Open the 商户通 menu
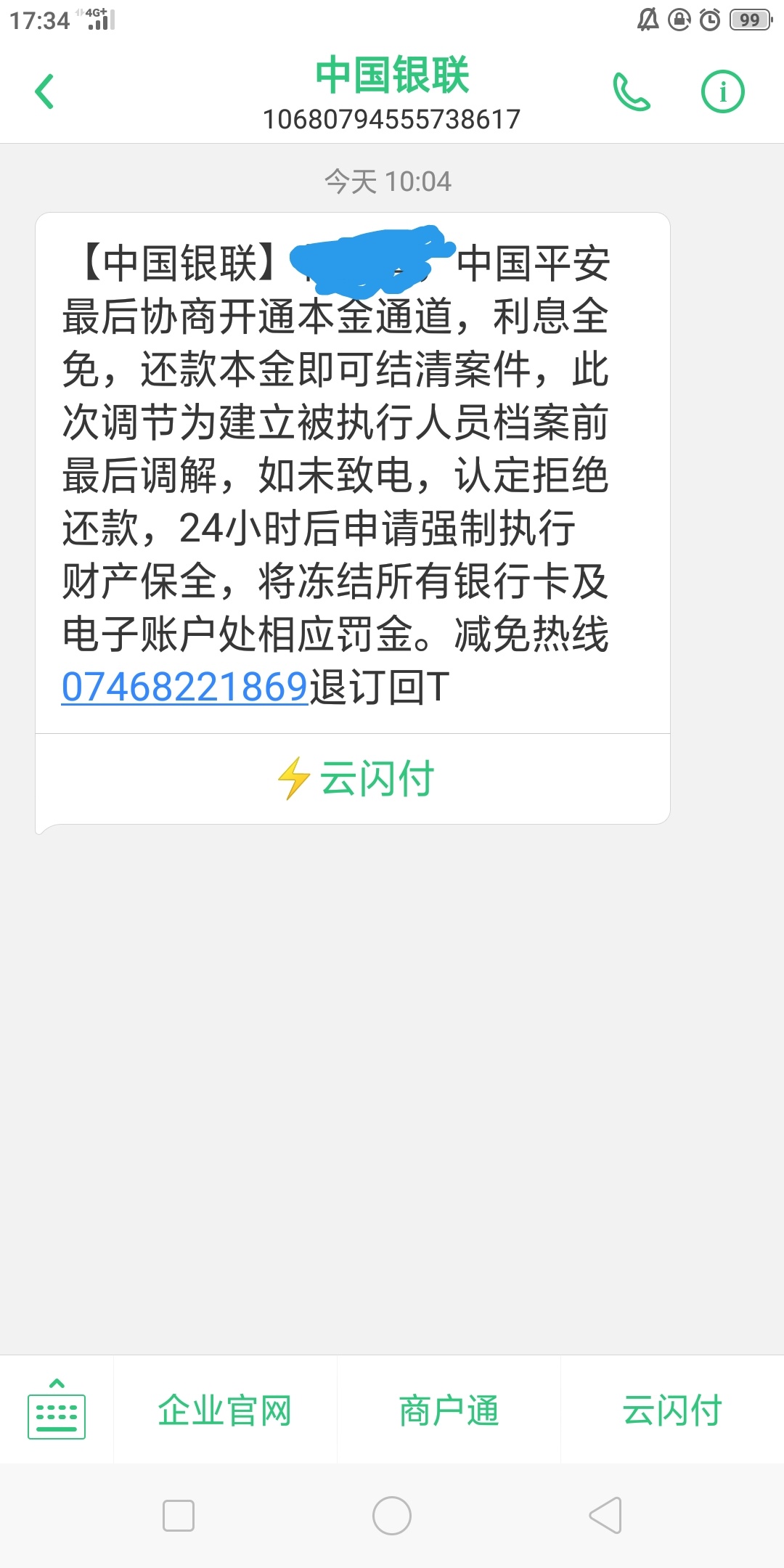This screenshot has width=784, height=1568. click(449, 1410)
